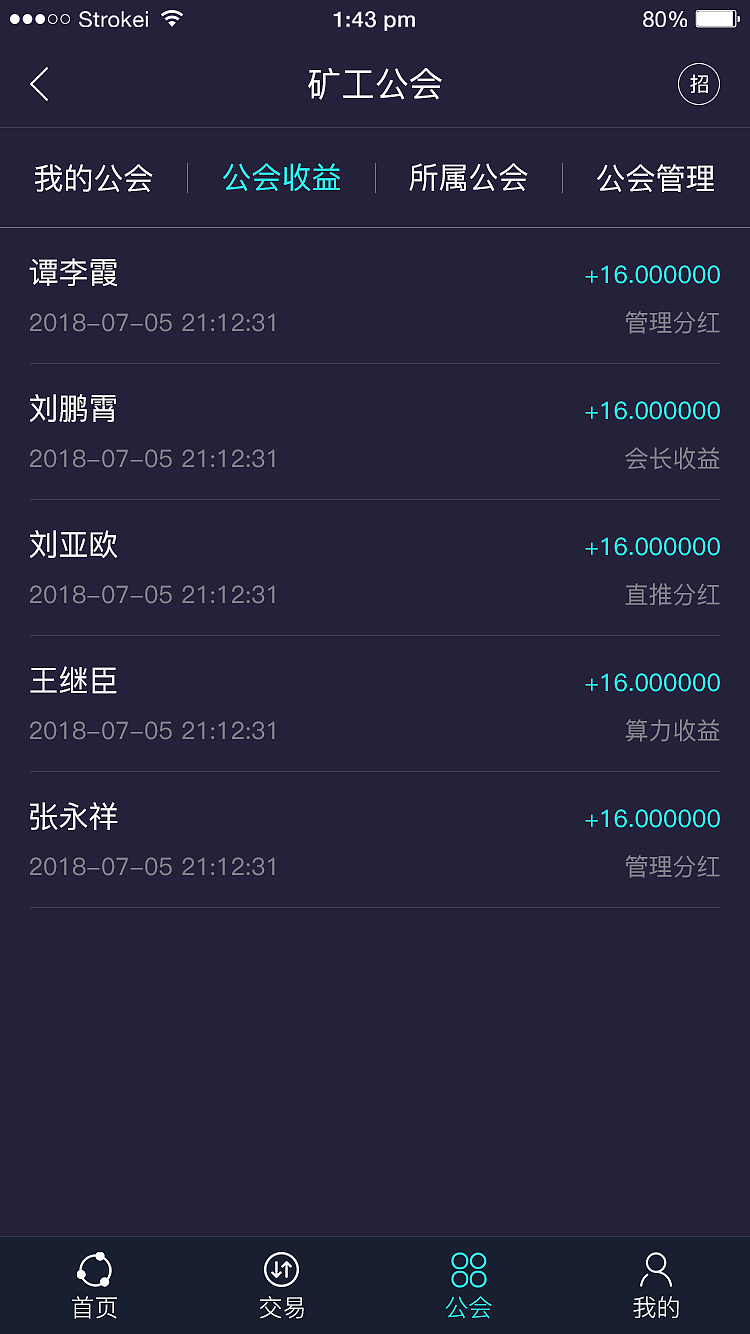
Task: Open the 所属公会 tab
Action: [470, 177]
